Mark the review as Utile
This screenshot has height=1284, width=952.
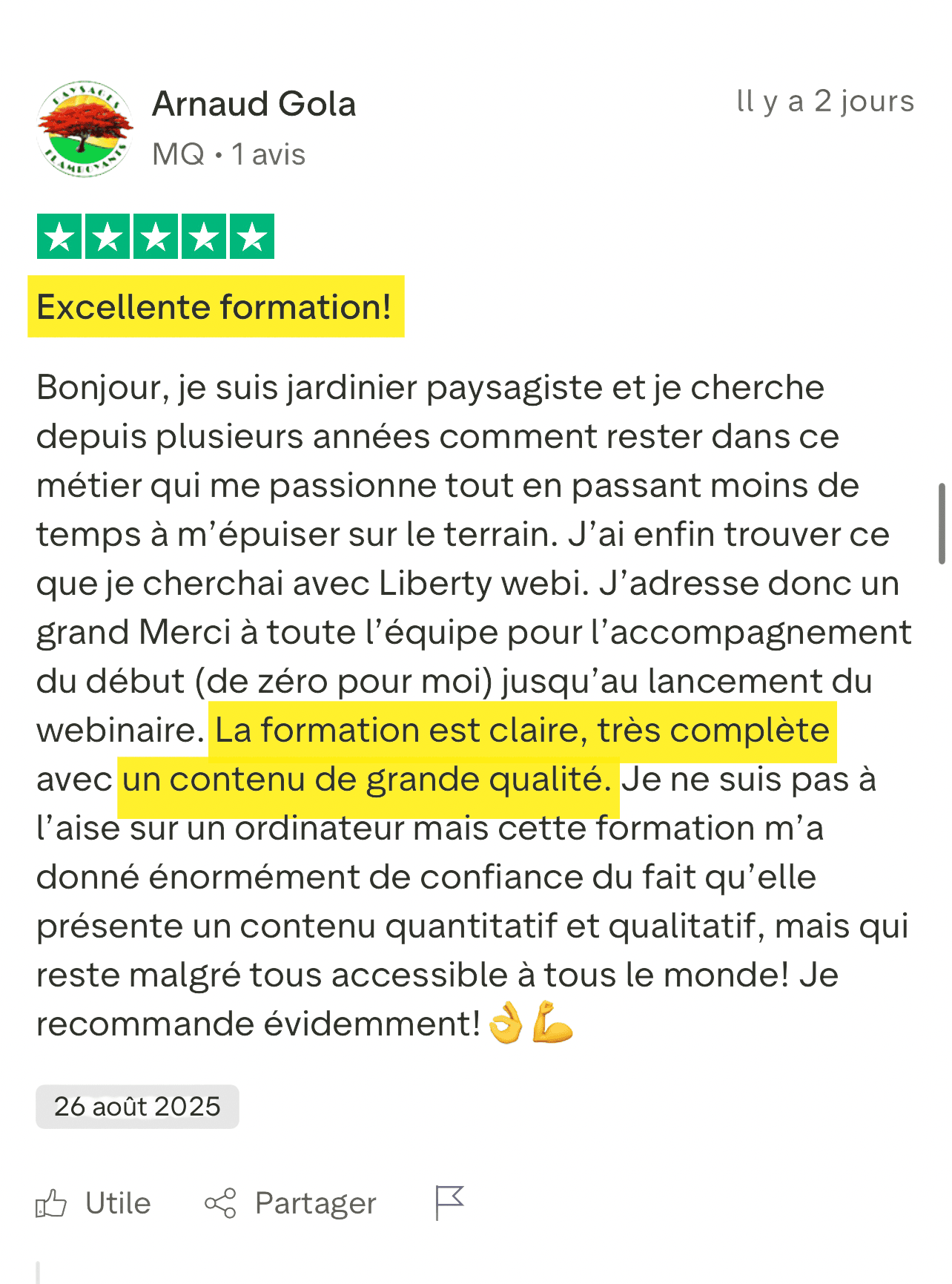[x=93, y=1202]
